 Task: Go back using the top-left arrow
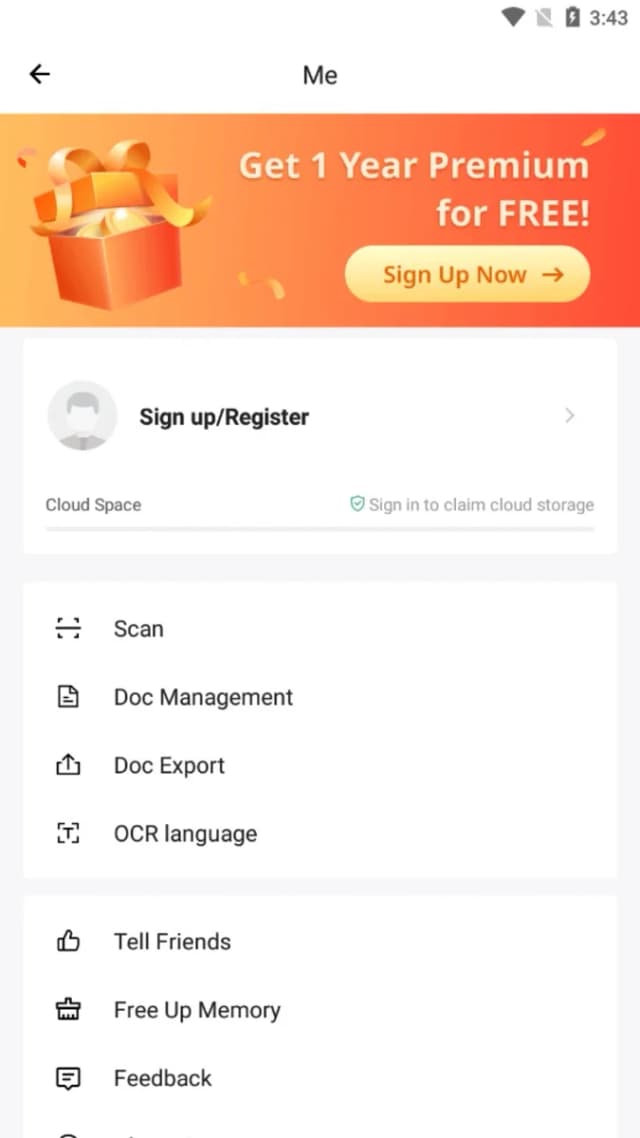[x=39, y=73]
